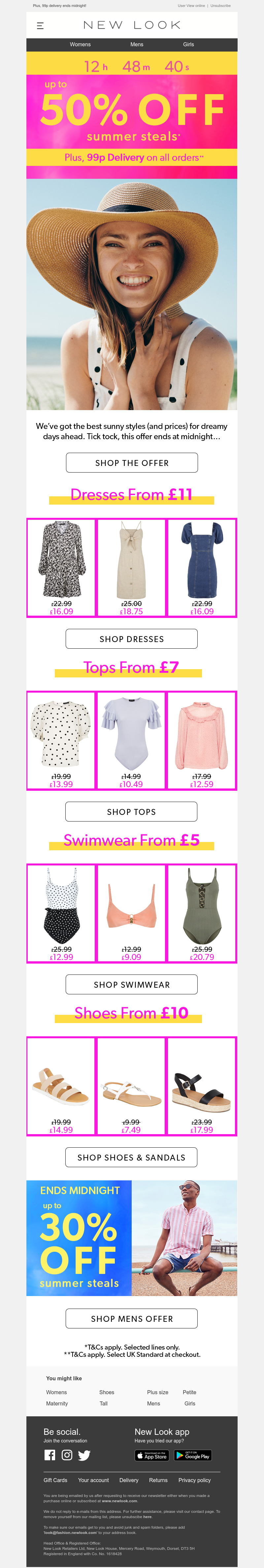Switch to the Girls tab
The image size is (264, 1568).
click(188, 44)
